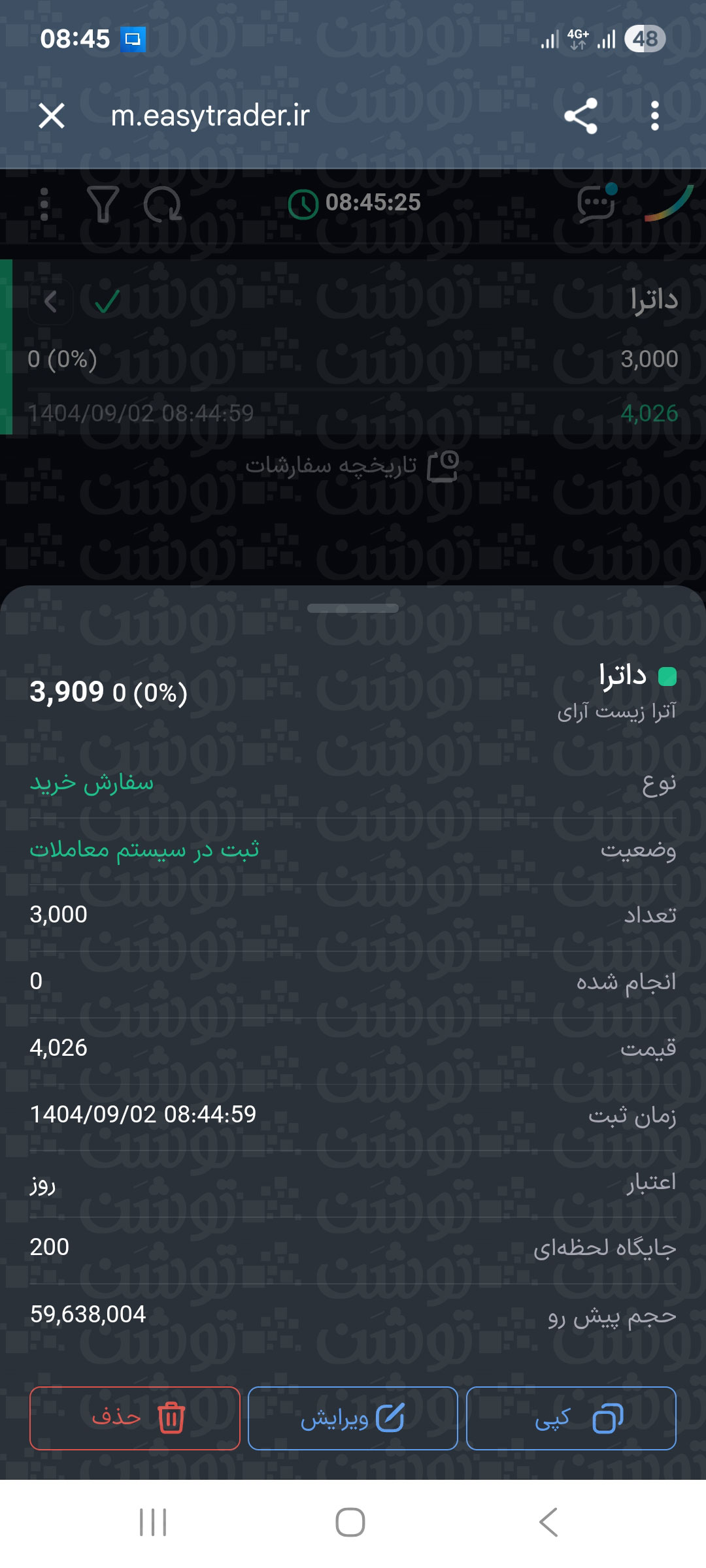Viewport: 706px width, 1568px height.
Task: Copy the order with کپی button
Action: click(571, 1418)
